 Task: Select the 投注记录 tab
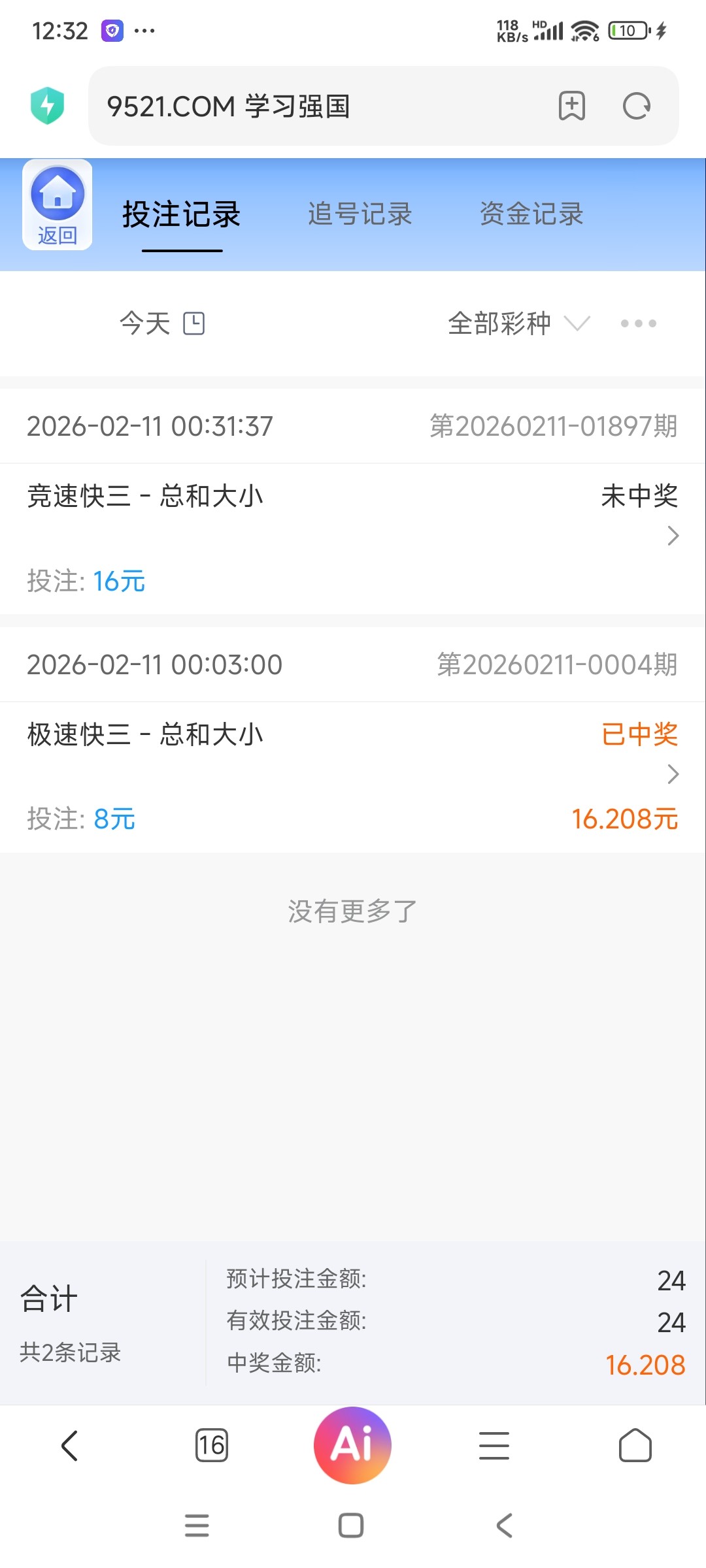click(182, 214)
